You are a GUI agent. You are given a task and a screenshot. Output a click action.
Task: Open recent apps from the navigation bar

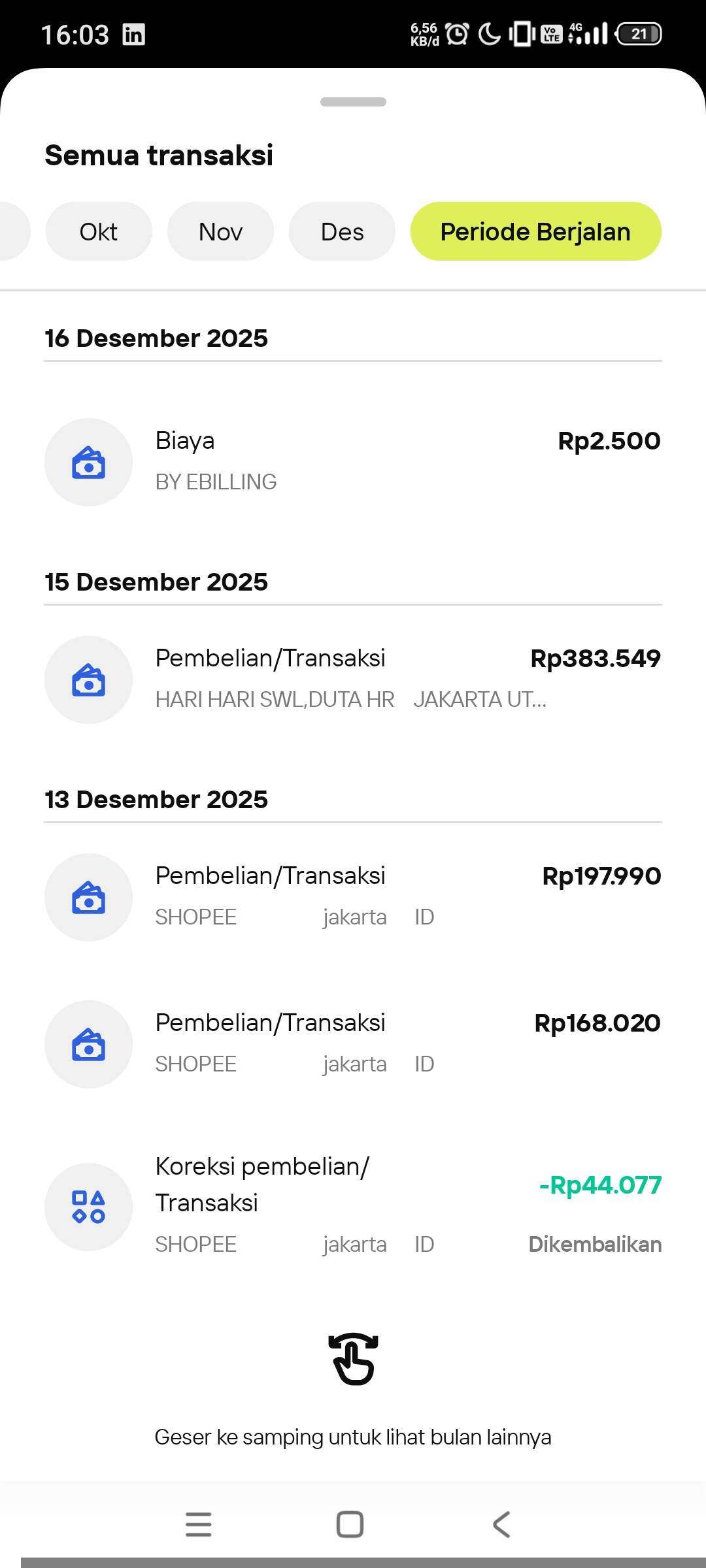coord(198,1524)
